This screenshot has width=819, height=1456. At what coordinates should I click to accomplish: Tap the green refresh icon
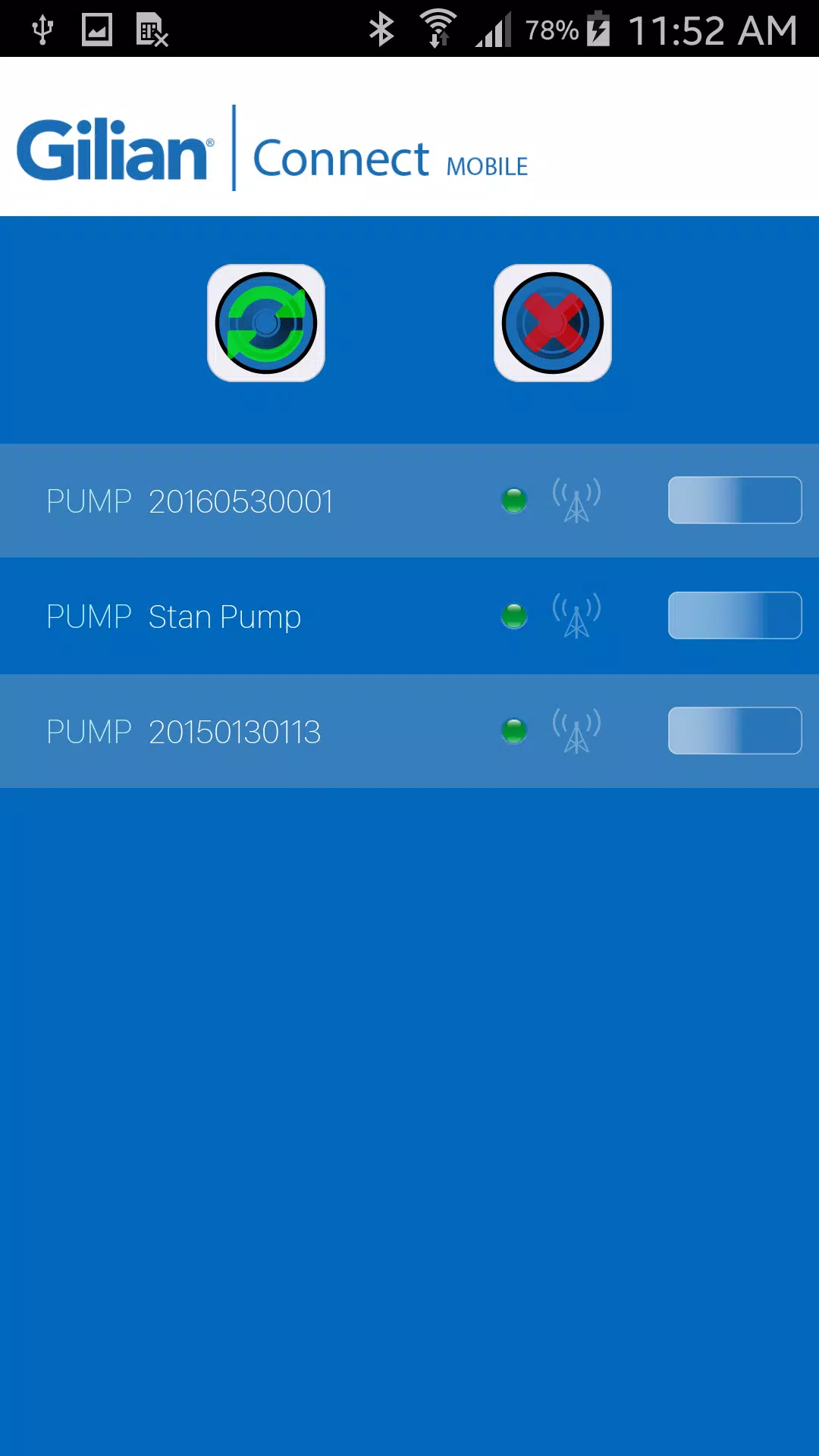[266, 323]
